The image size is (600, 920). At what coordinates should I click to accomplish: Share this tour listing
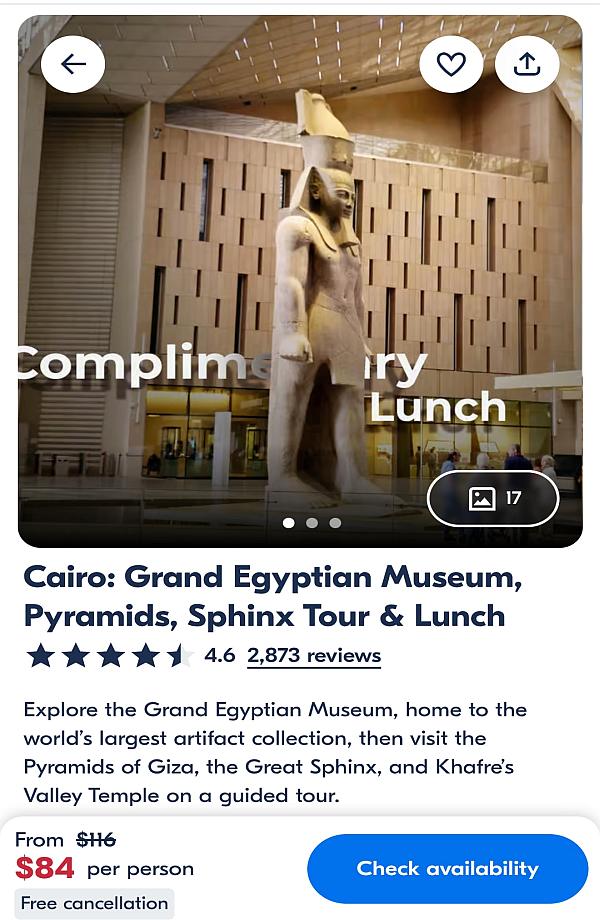coord(527,64)
